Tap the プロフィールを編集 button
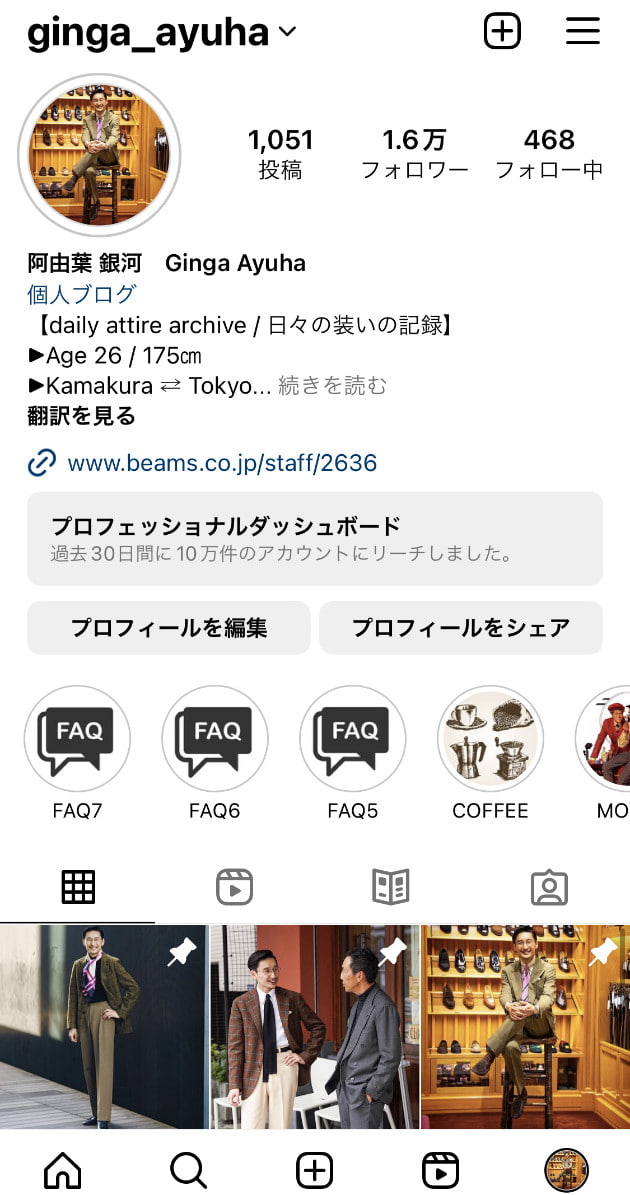Screen dimensions: 630x1195 pyautogui.click(x=168, y=628)
